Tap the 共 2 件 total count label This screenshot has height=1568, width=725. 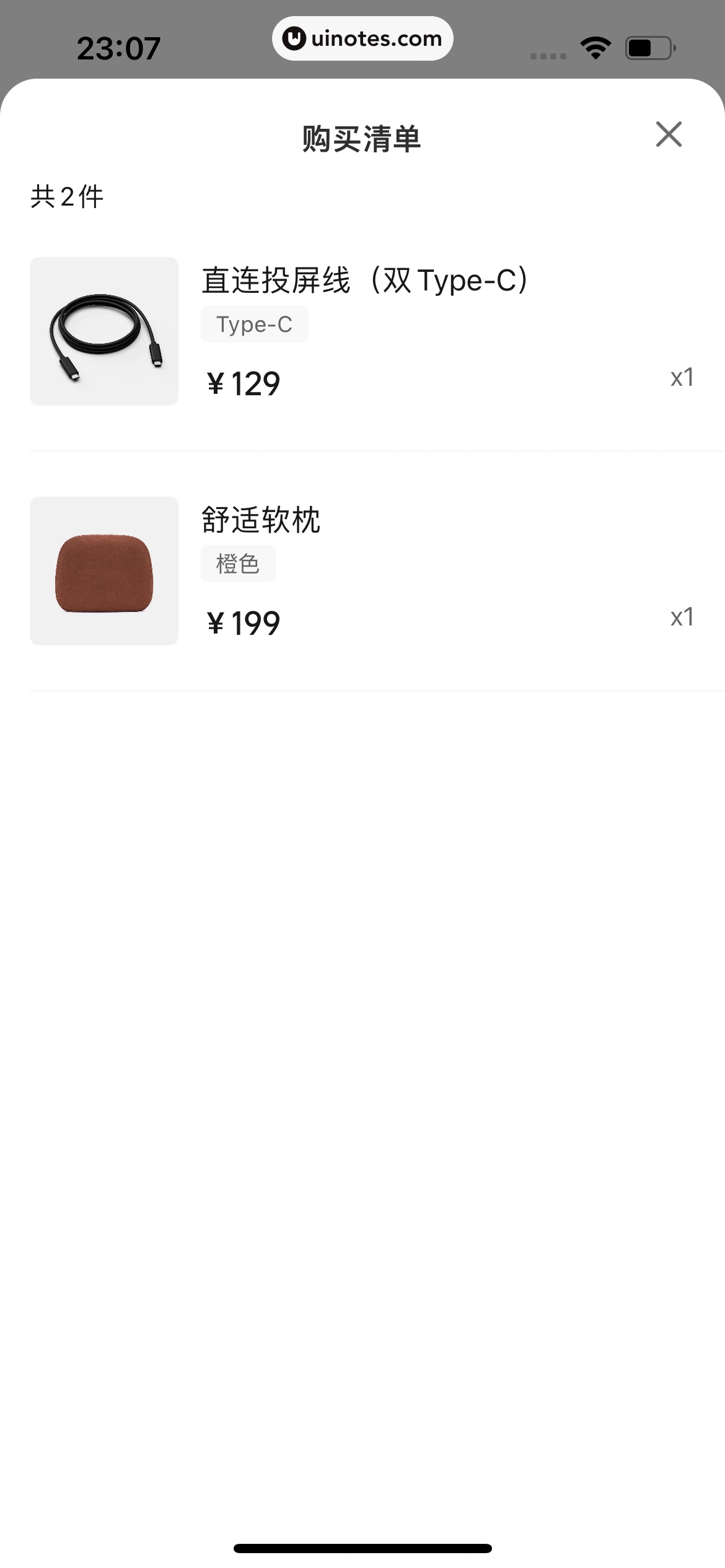66,197
